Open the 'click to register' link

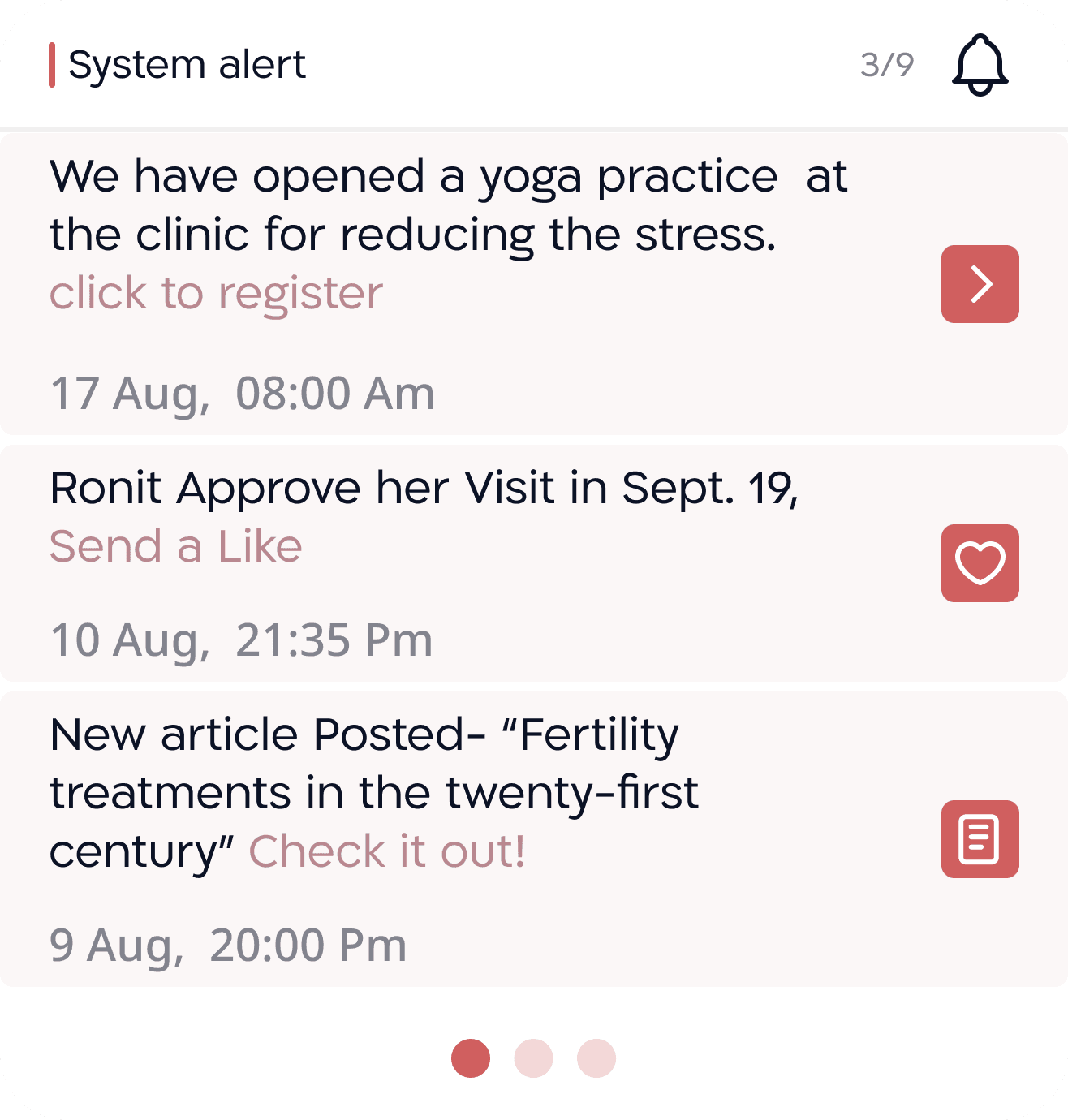click(x=216, y=293)
